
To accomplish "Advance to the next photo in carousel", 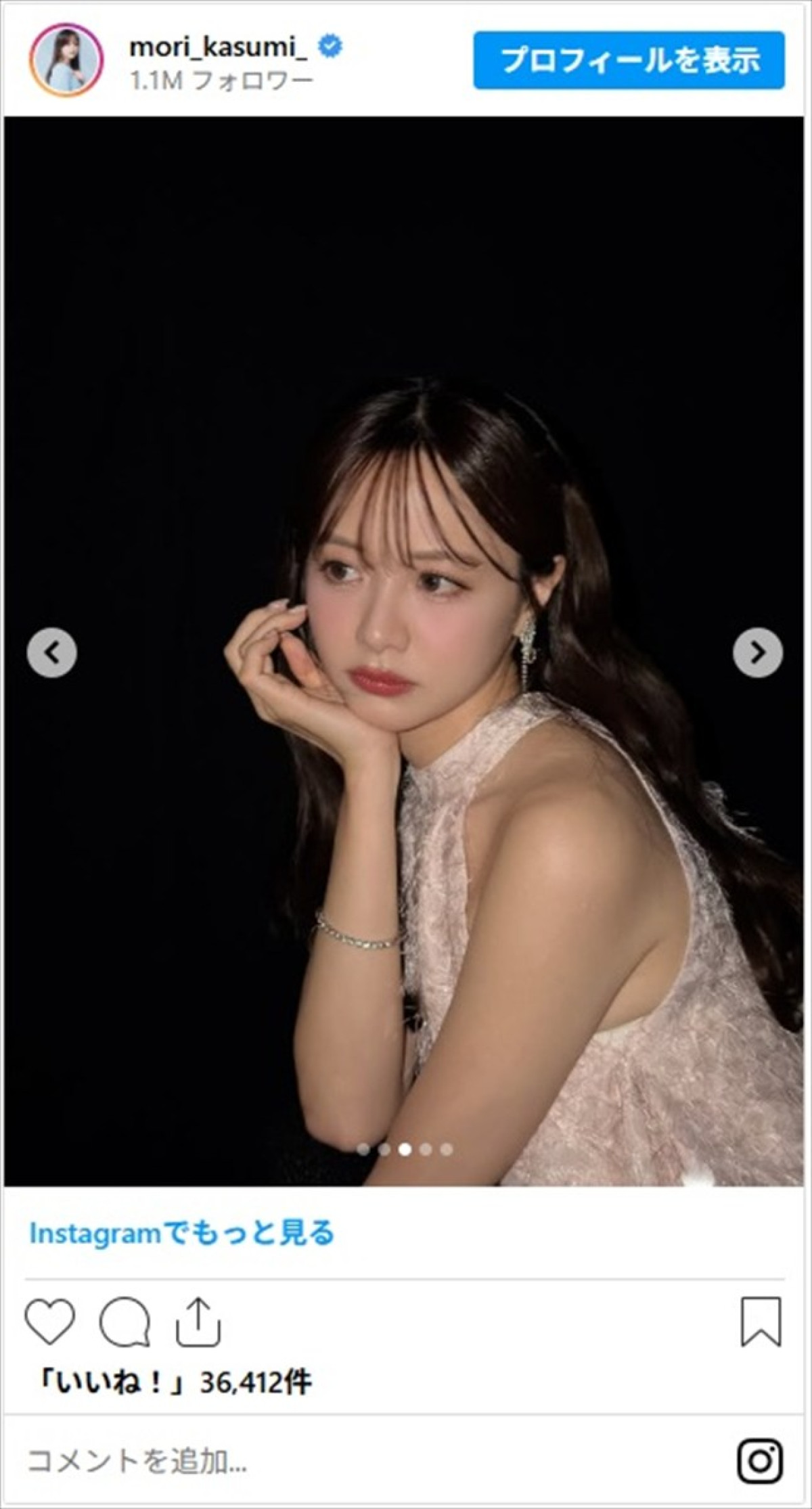I will tap(758, 652).
